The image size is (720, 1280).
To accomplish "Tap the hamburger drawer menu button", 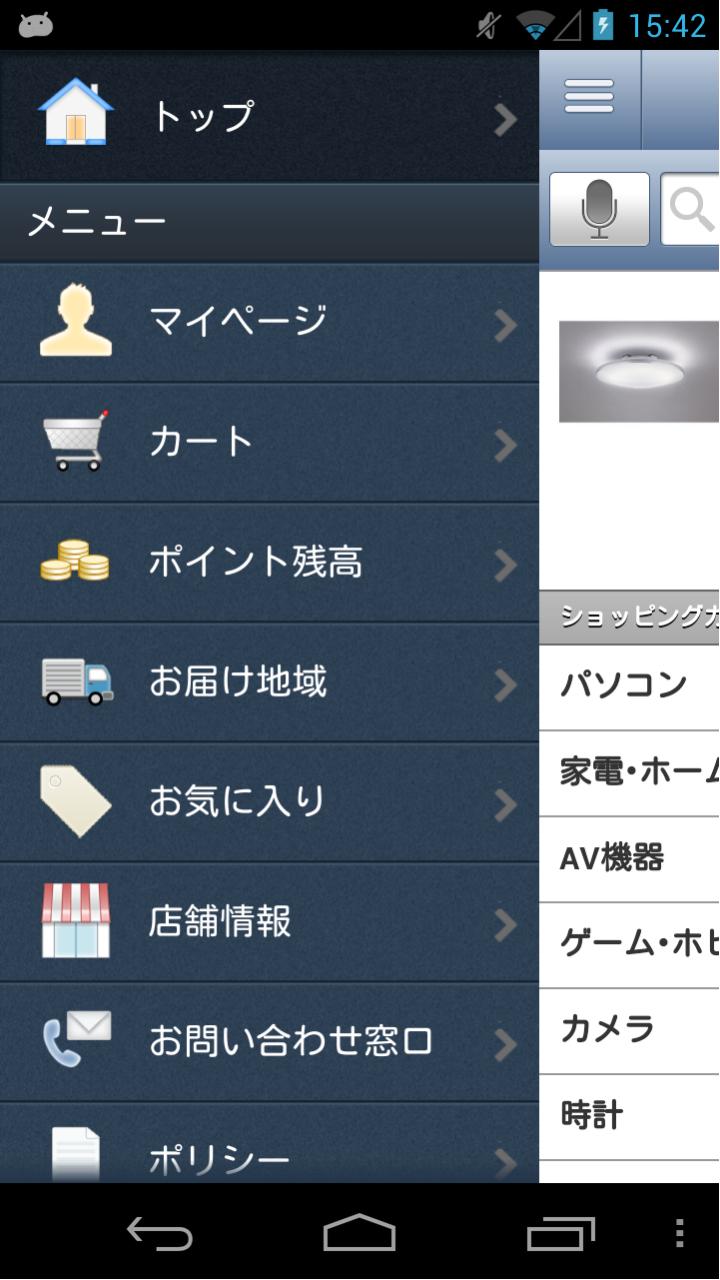I will 589,98.
